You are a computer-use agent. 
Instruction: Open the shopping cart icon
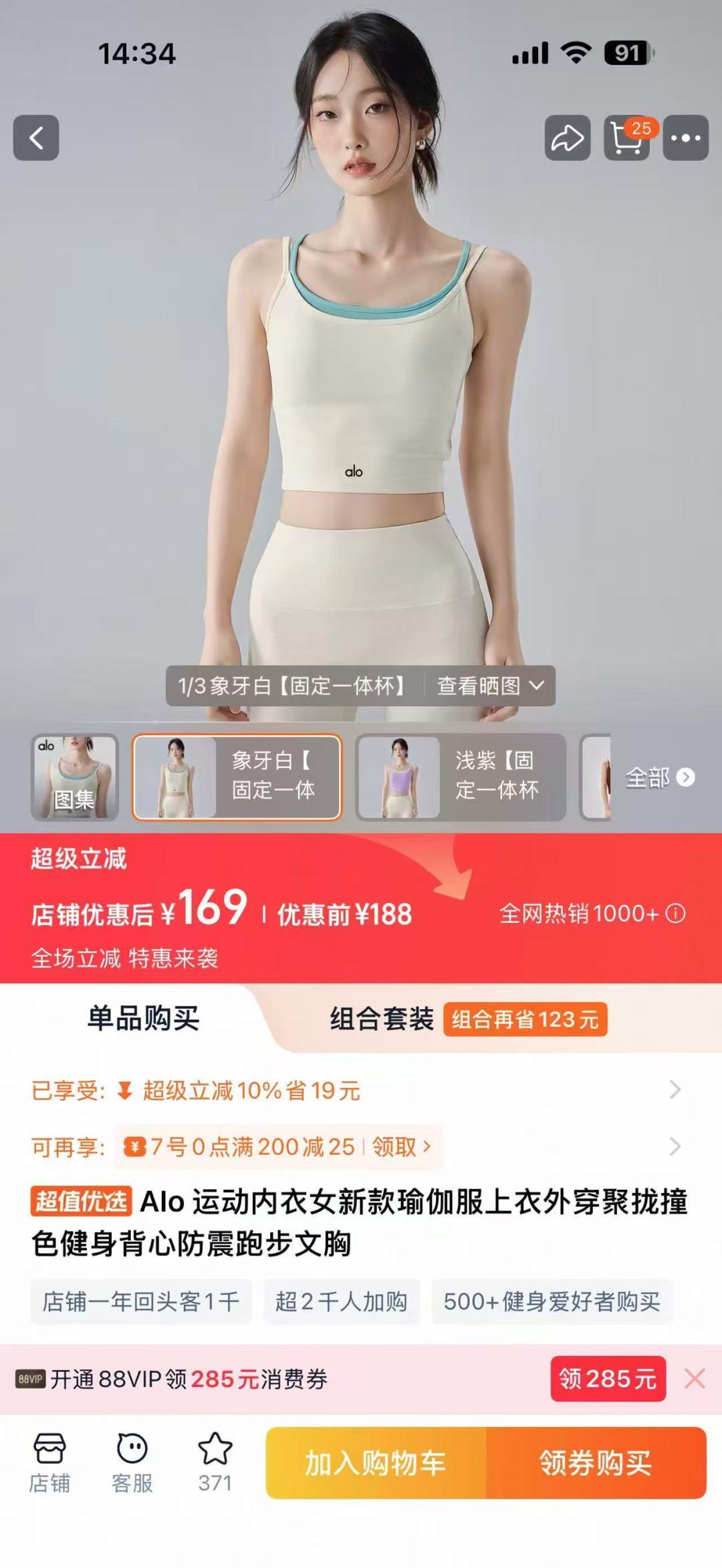click(x=627, y=138)
